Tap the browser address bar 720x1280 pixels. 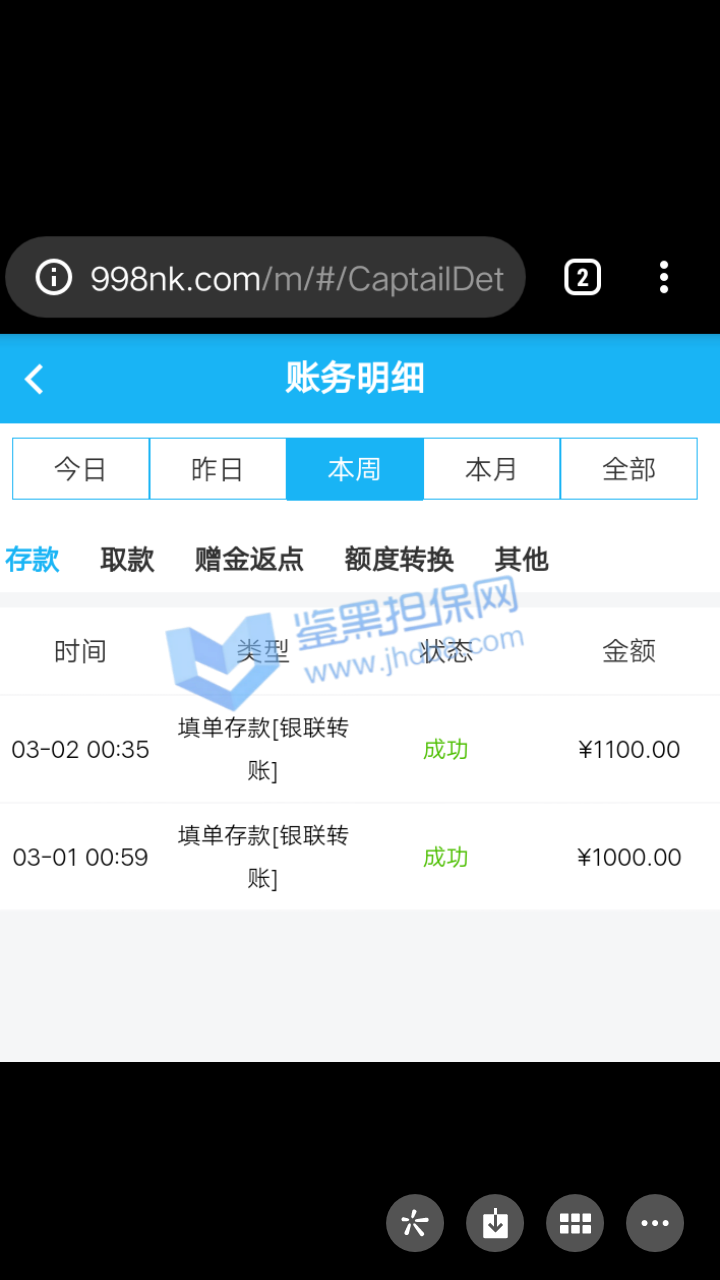pos(296,278)
